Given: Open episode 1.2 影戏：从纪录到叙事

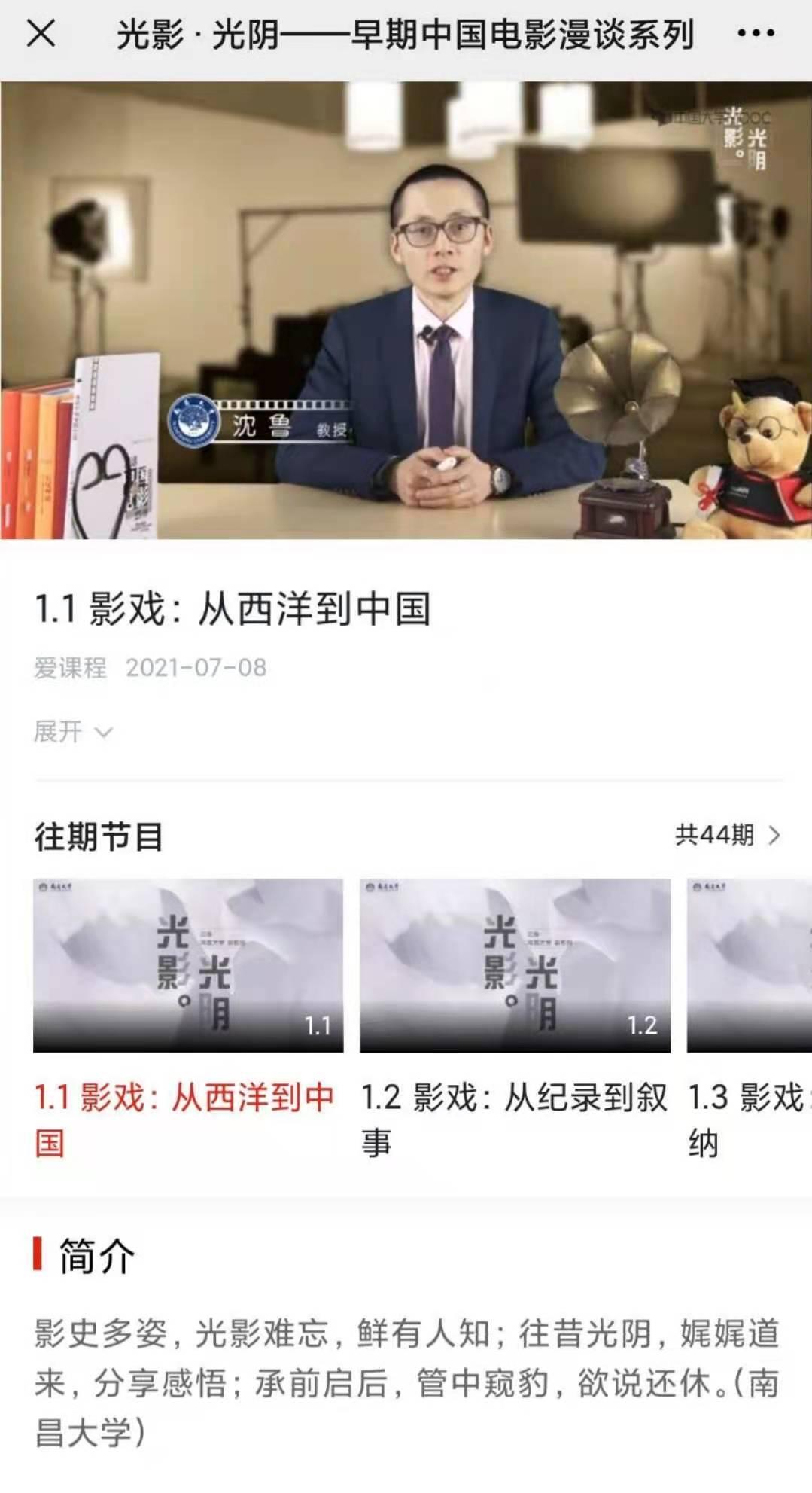Looking at the screenshot, I should 515,965.
